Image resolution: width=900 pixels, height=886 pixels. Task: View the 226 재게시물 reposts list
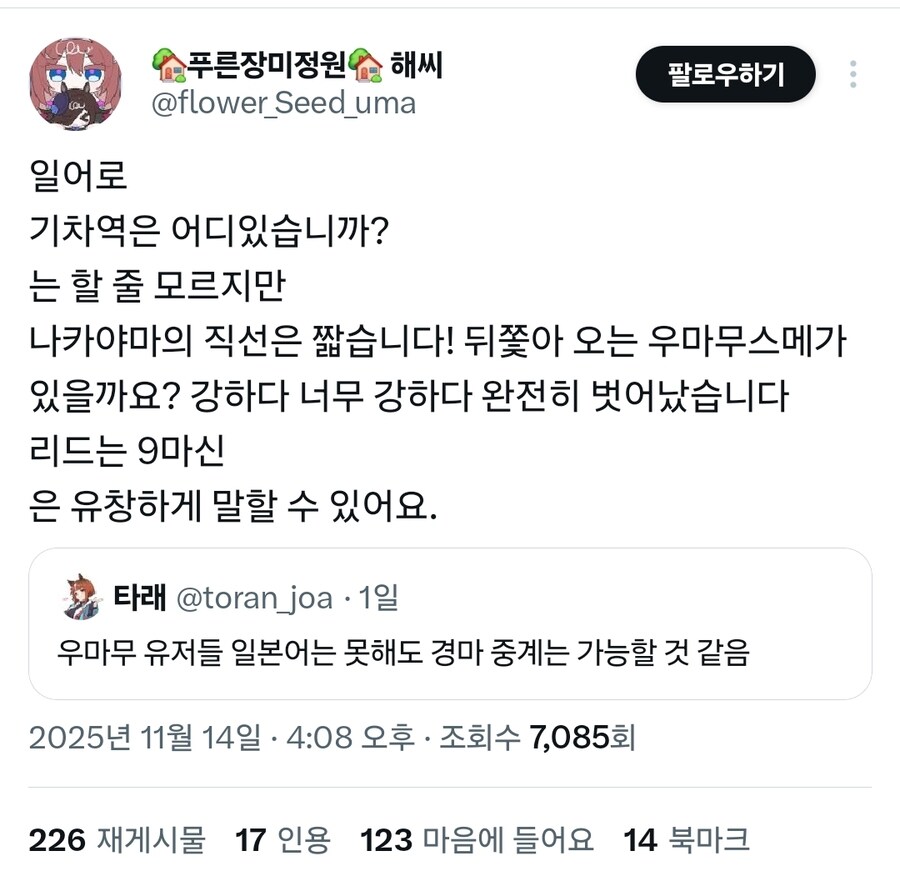point(117,840)
